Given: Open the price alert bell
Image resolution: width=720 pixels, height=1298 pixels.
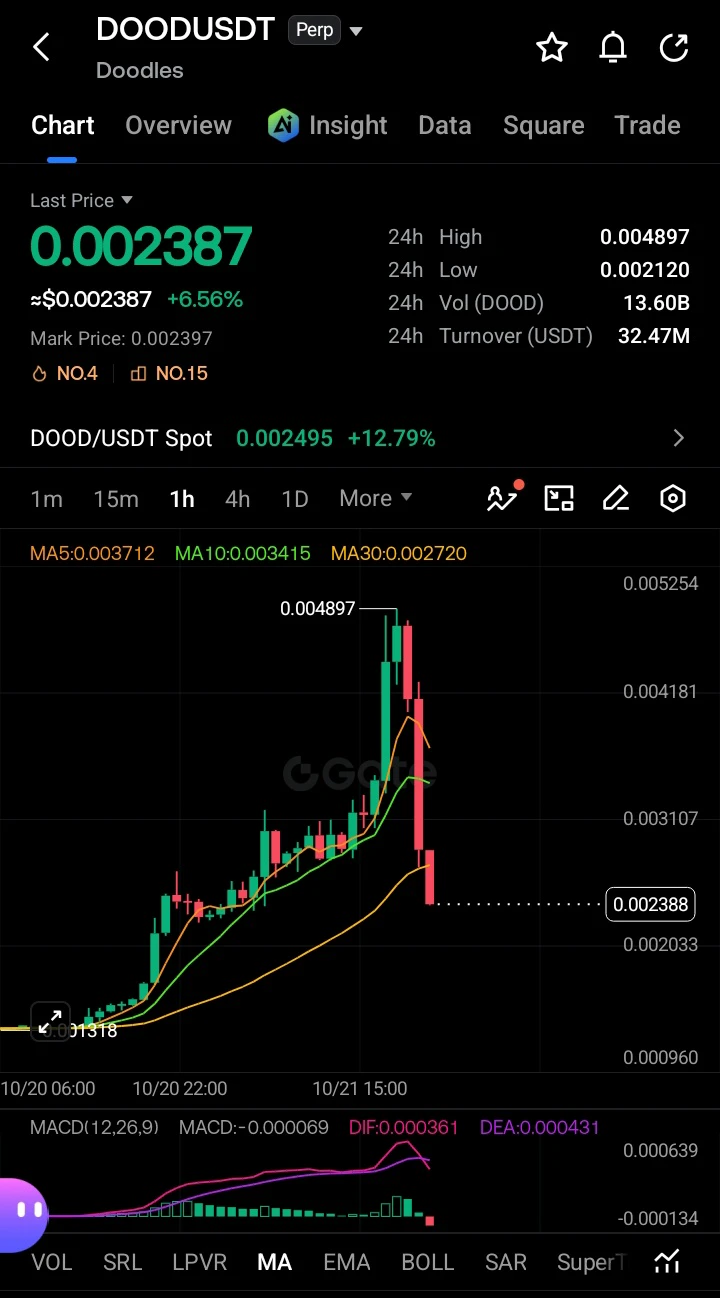Looking at the screenshot, I should coord(613,47).
